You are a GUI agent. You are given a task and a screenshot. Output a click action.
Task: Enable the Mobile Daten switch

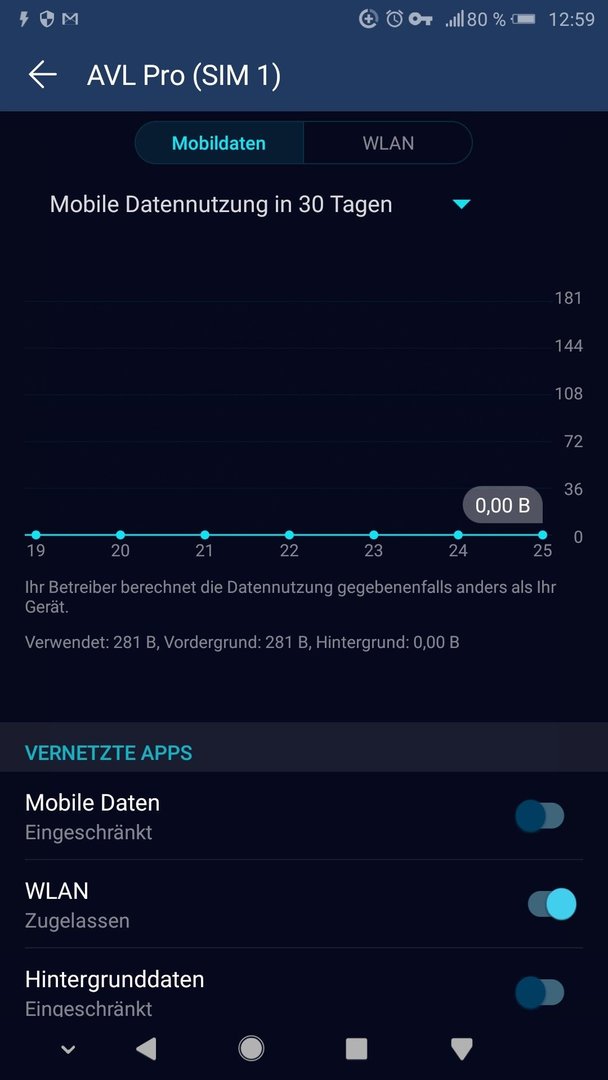(540, 816)
